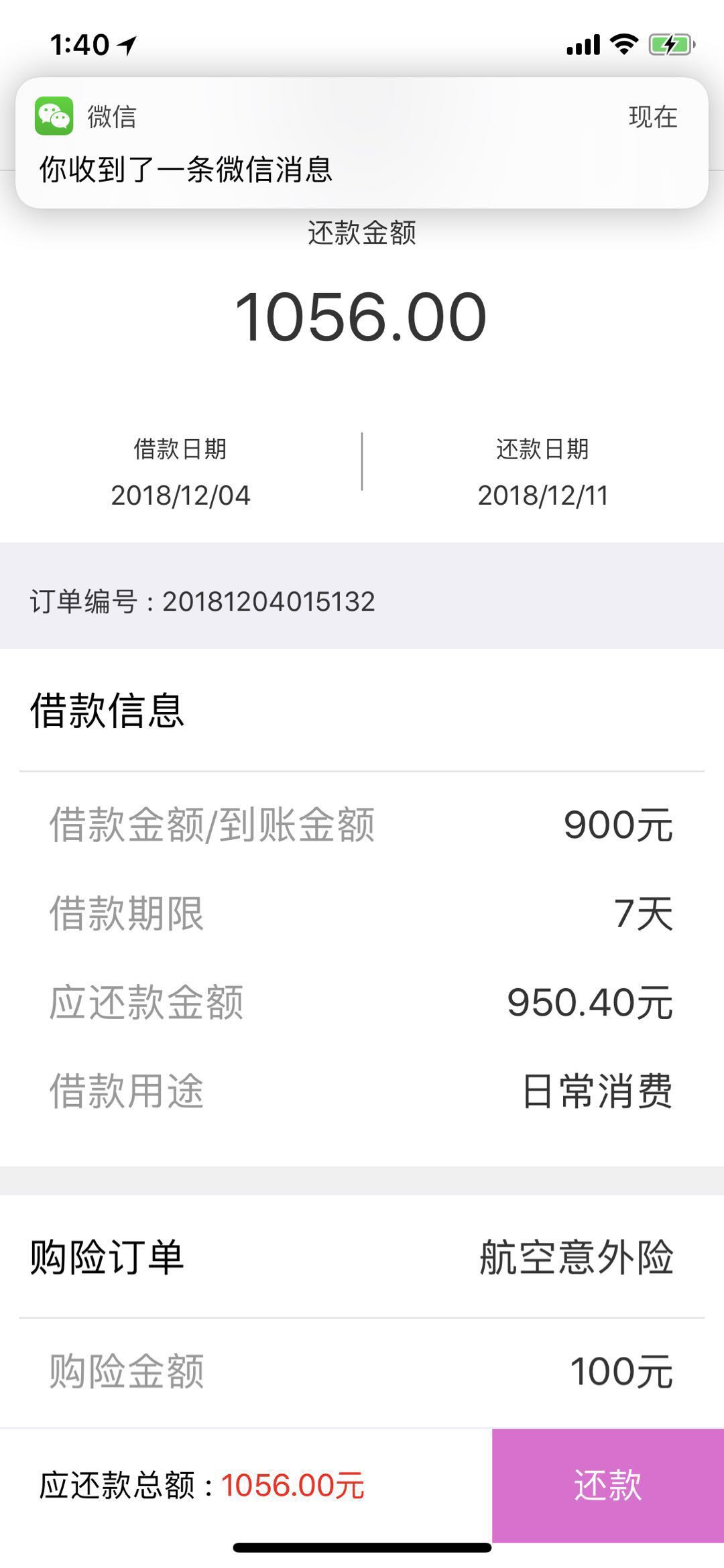
Task: Open the WeChat message notification banner
Action: [362, 143]
